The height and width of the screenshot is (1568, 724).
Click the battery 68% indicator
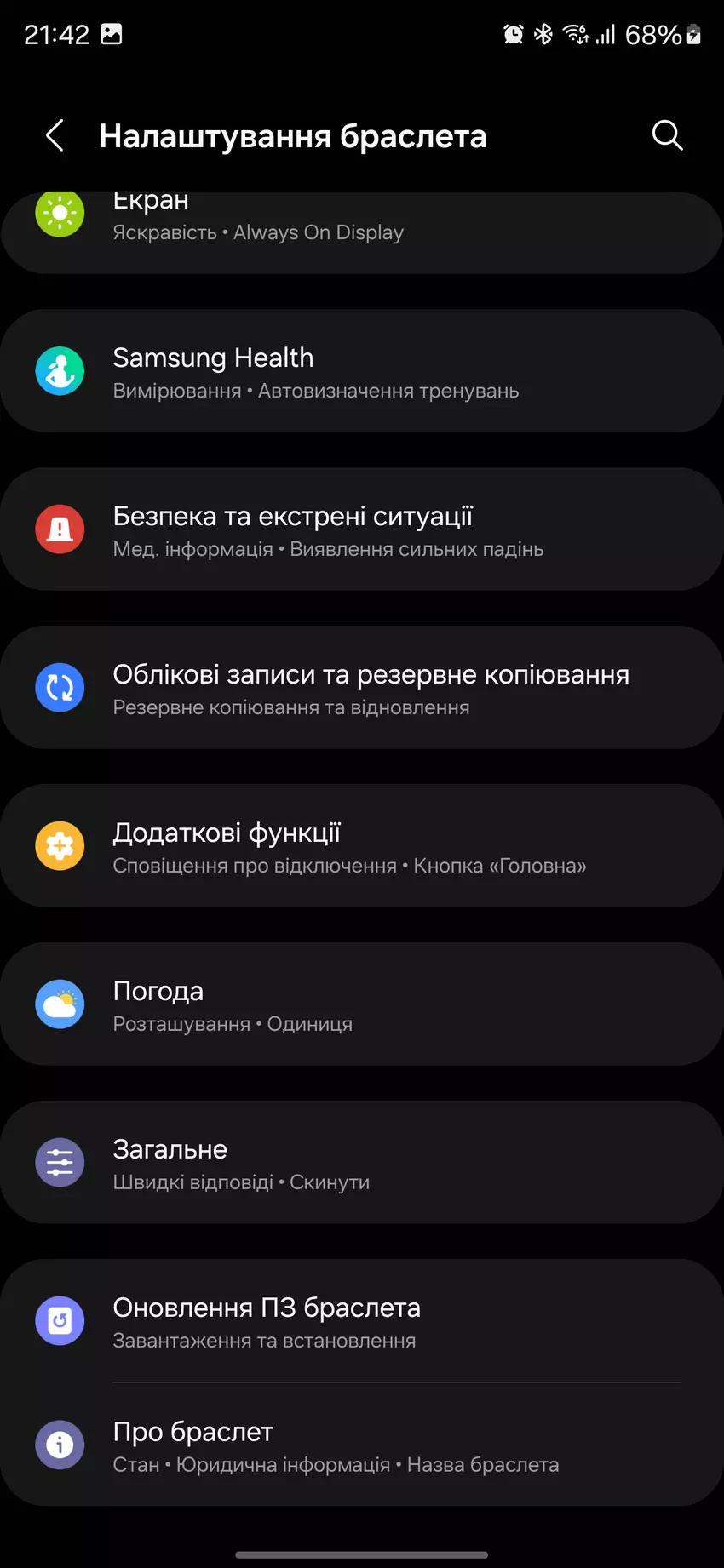[652, 34]
